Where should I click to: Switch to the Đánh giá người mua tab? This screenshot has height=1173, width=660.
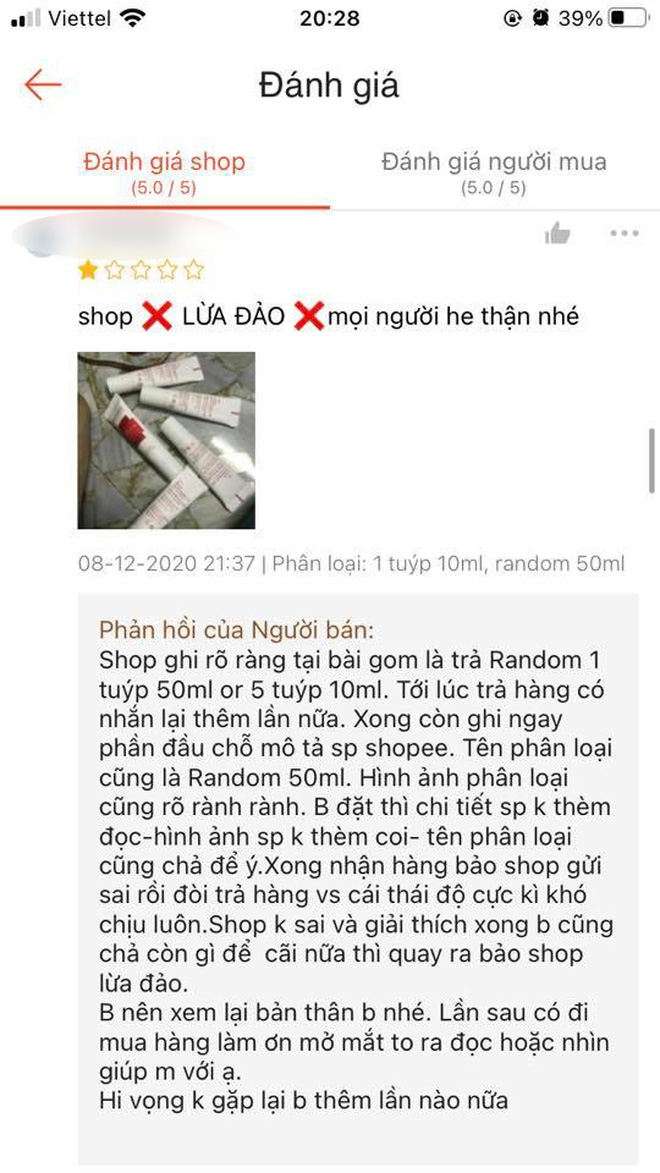[x=493, y=171]
